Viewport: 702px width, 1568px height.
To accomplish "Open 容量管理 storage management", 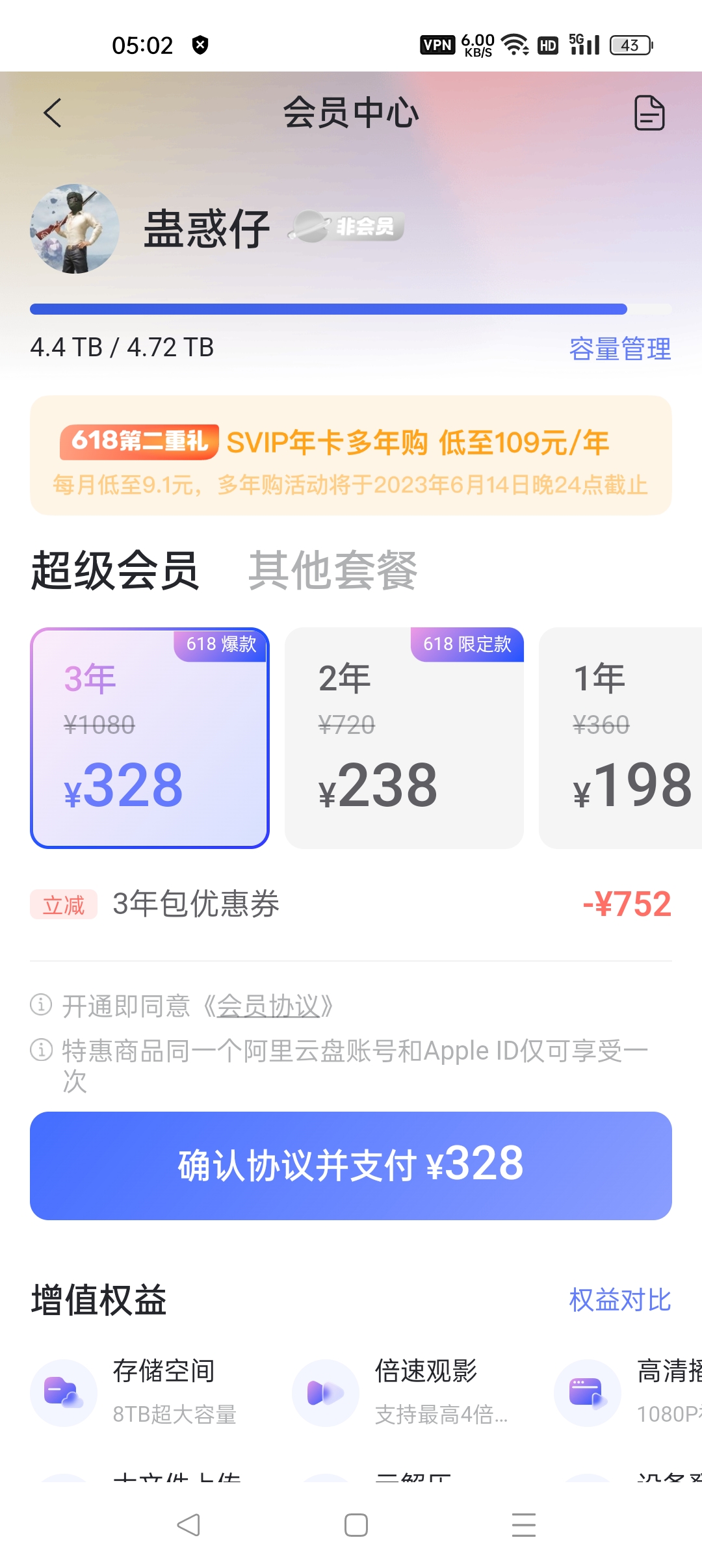I will [619, 349].
